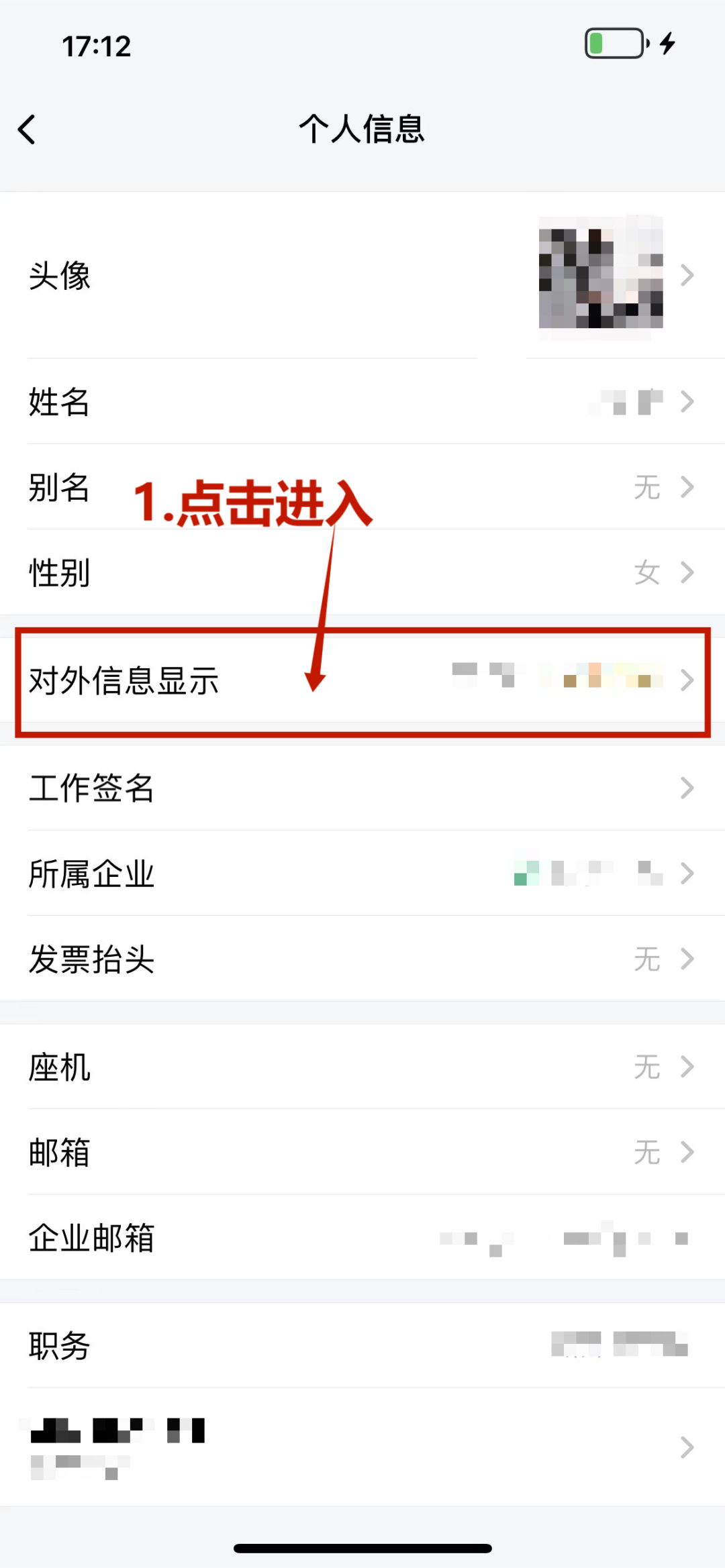Screen dimensions: 725x1568
Task: Open the 别名 setting
Action: (362, 487)
